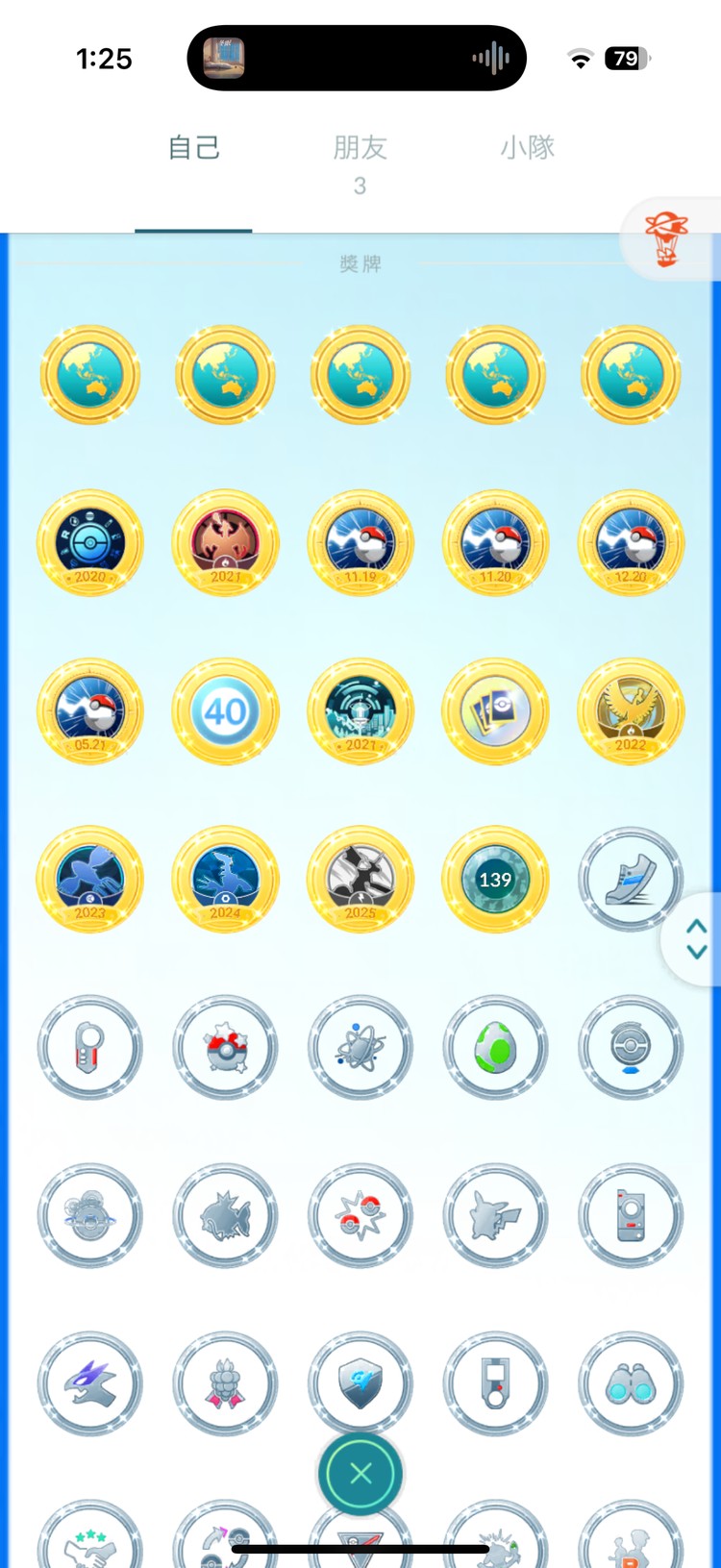View the 2021 gold medal
Viewport: 721px width, 1568px height.
tap(225, 543)
